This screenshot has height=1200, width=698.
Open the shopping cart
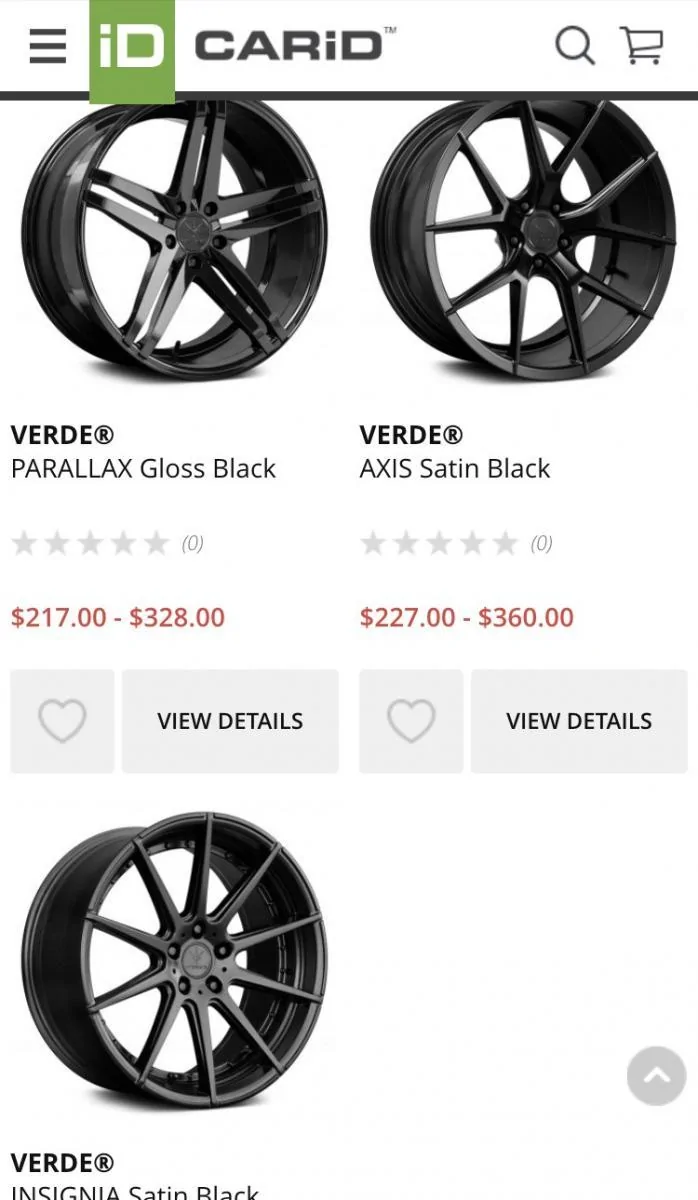(x=642, y=46)
